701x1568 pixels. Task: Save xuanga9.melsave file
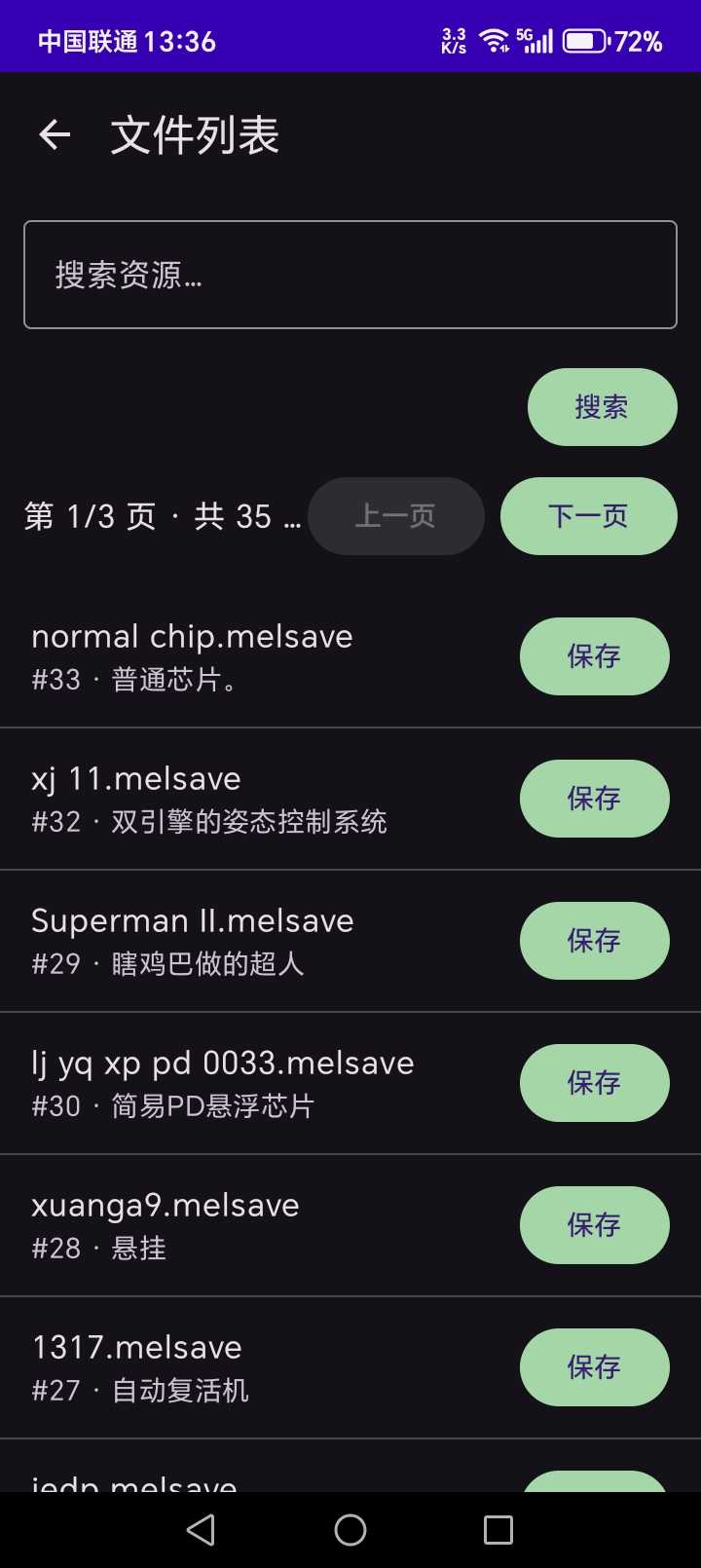click(x=594, y=1225)
